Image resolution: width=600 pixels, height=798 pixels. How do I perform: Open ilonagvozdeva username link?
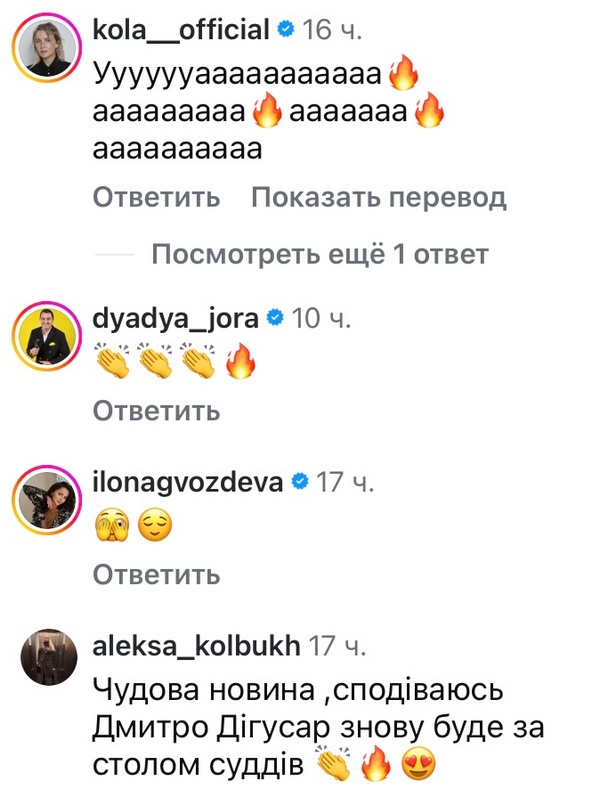188,484
